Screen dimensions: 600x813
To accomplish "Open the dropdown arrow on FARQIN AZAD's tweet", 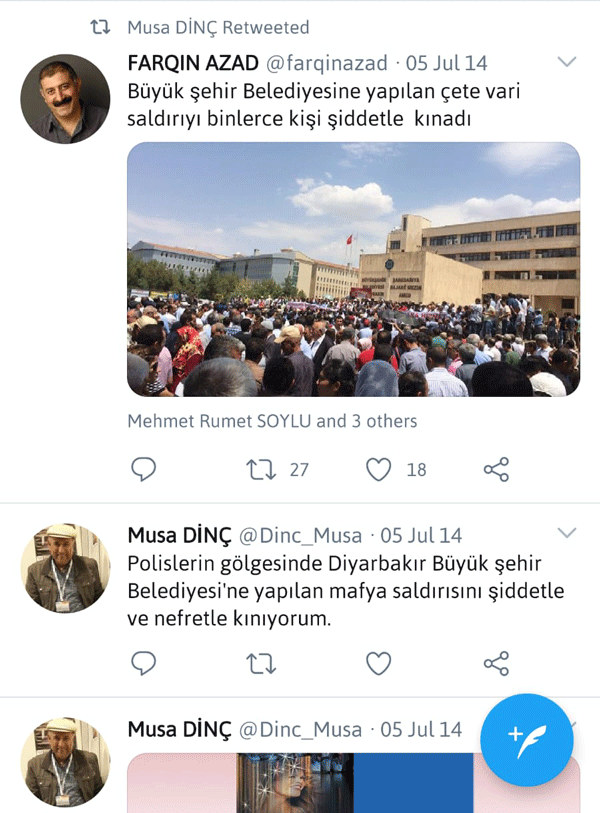I will (x=567, y=63).
